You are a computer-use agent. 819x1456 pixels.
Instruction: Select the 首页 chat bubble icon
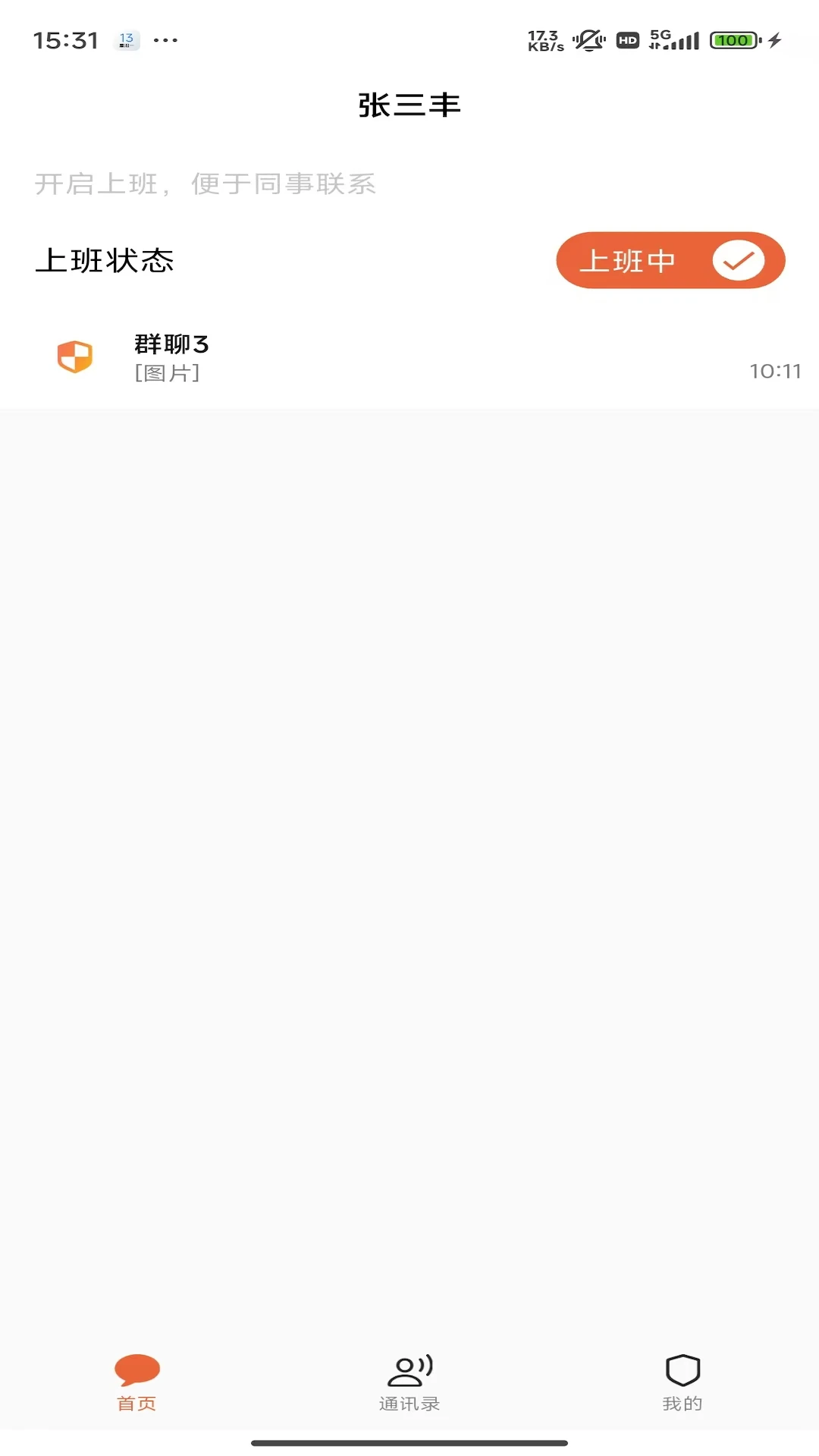pos(136,1367)
